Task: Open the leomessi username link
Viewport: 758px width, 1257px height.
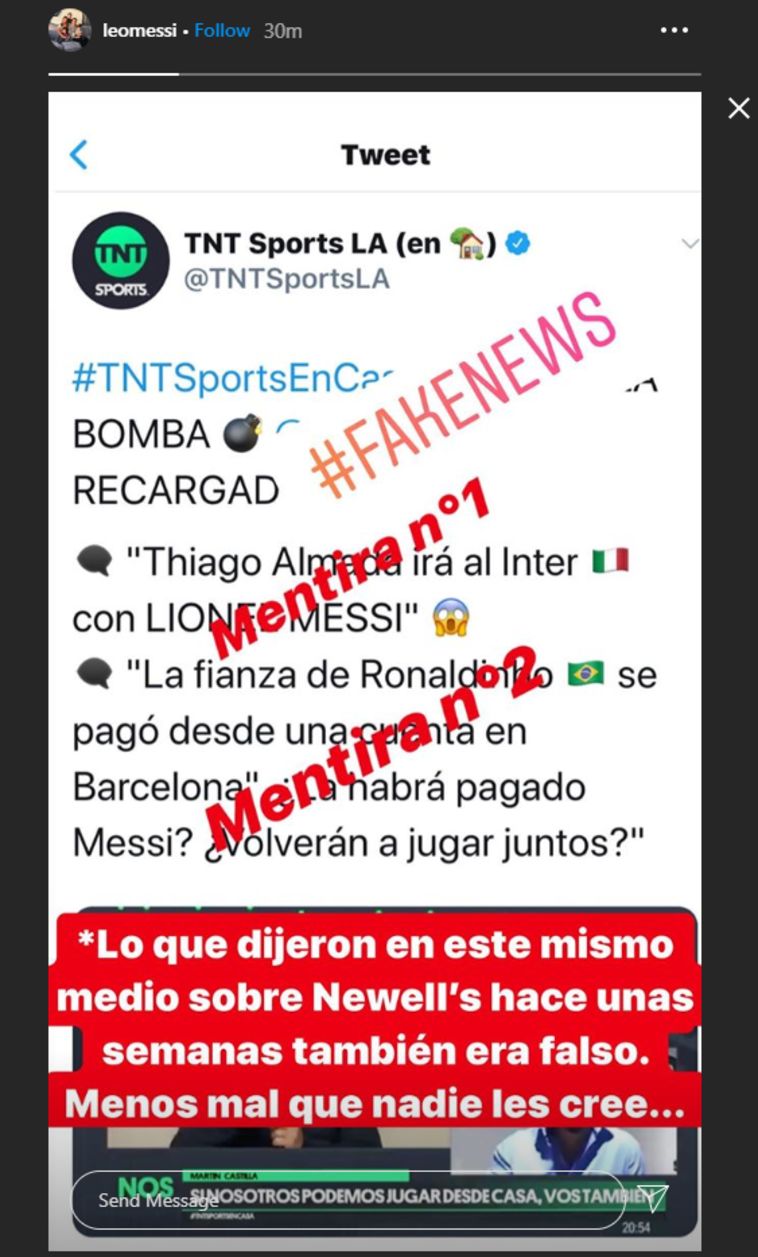Action: click(139, 31)
